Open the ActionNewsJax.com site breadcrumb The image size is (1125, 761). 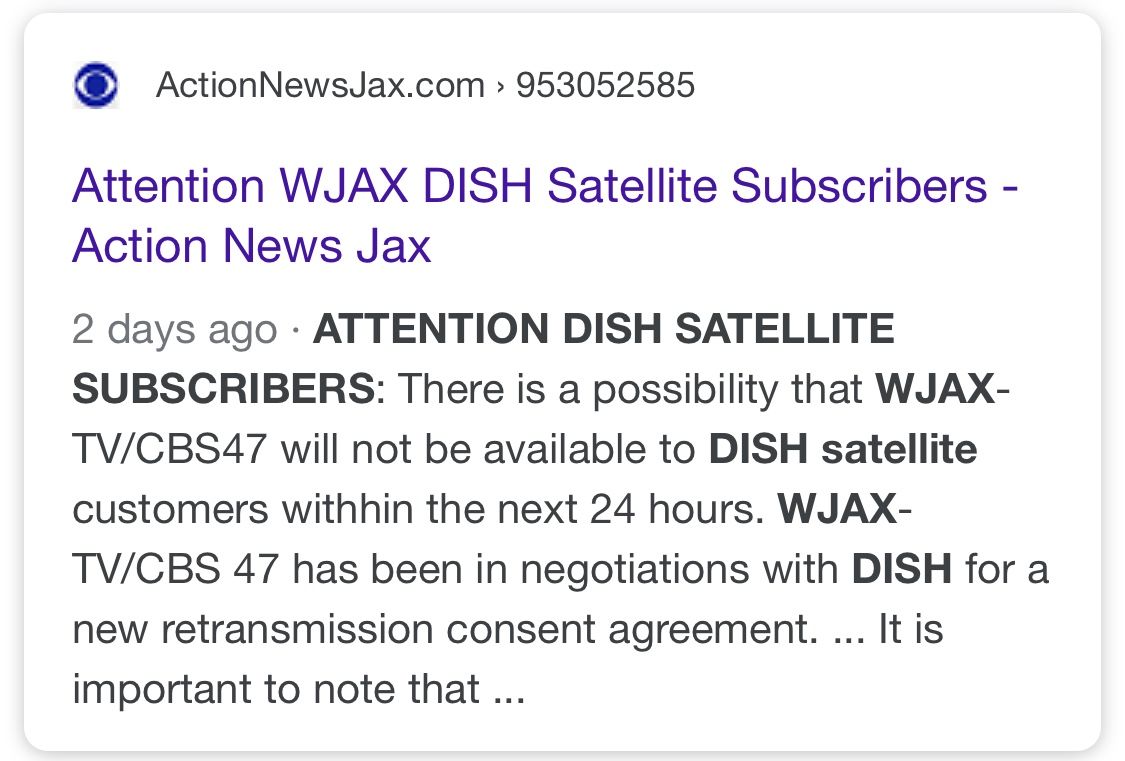[320, 86]
